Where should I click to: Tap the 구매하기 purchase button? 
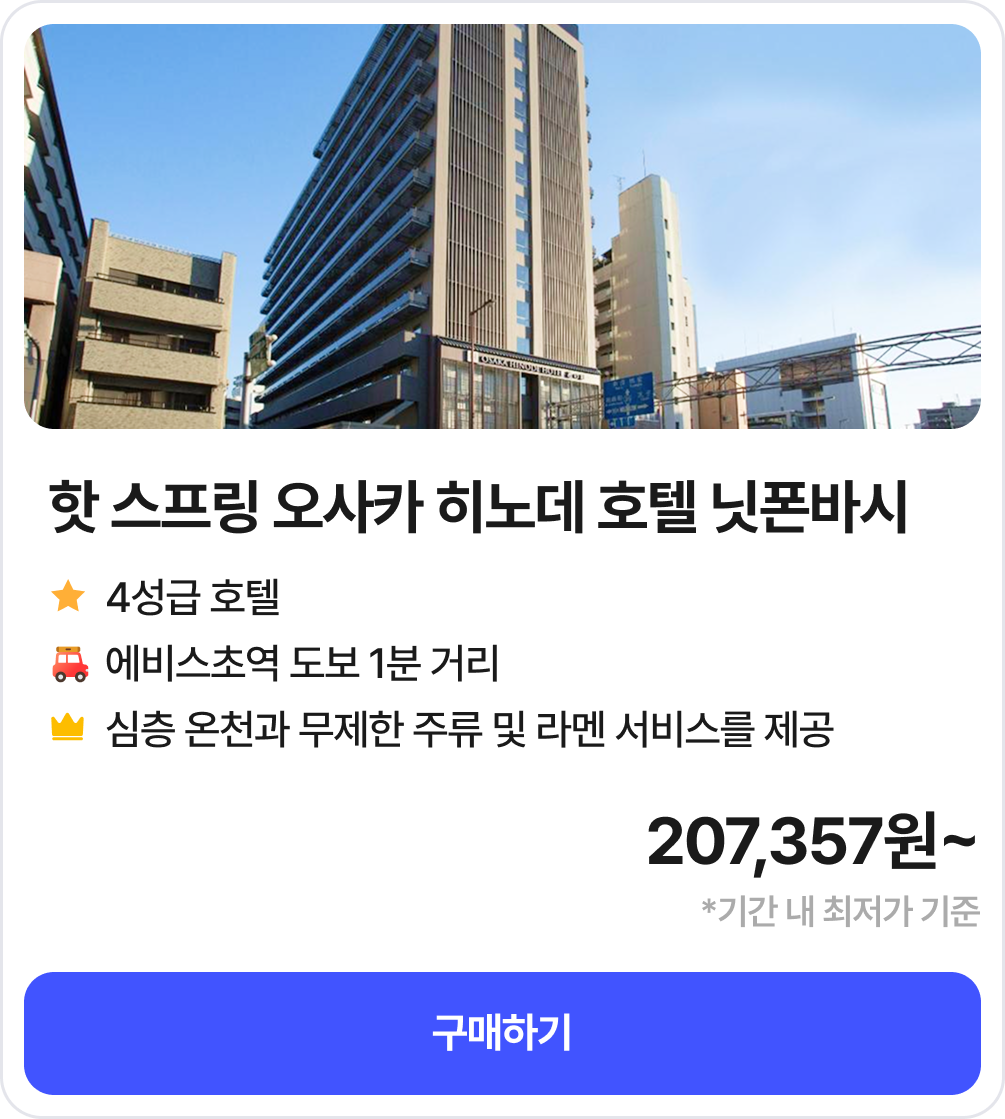click(x=502, y=1033)
